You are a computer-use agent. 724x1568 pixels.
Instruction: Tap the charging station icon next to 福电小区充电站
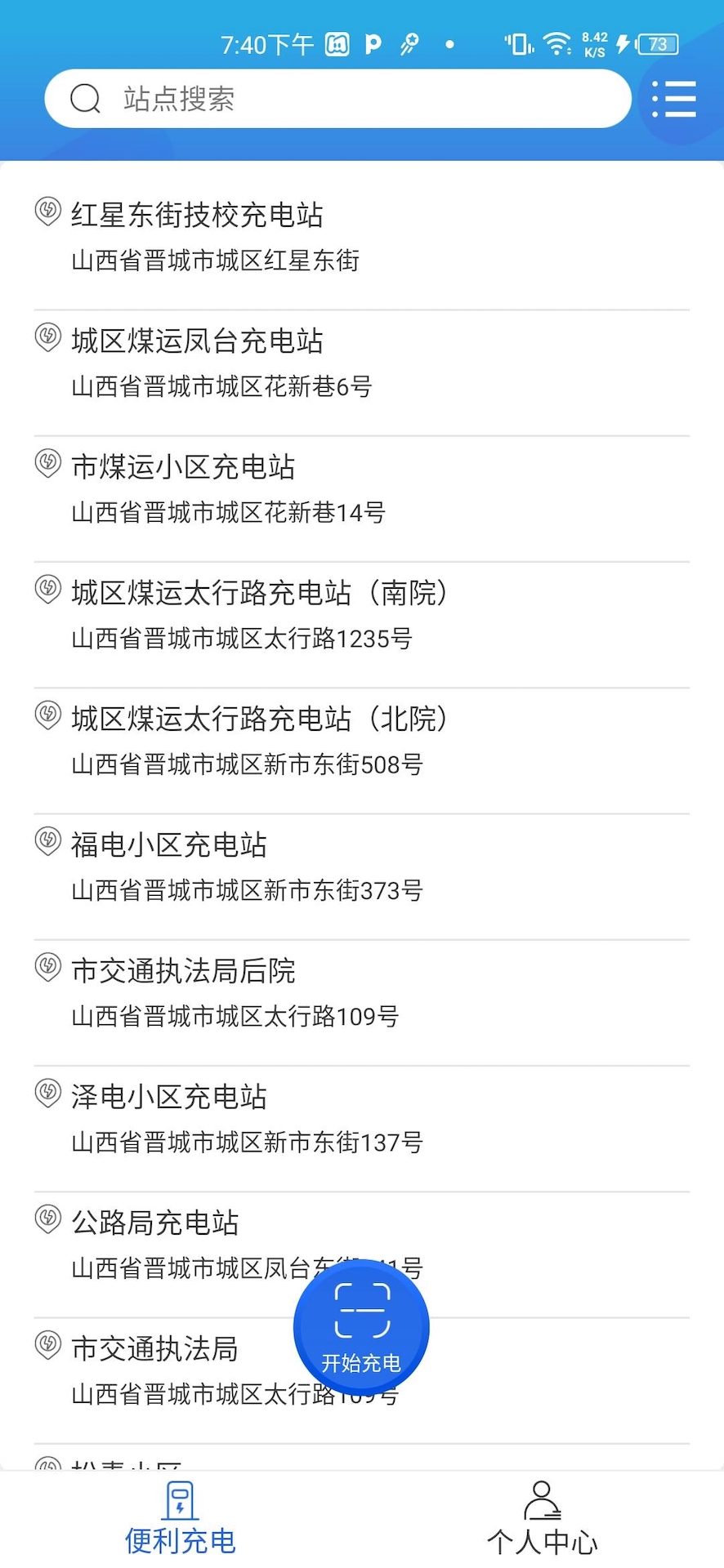tap(47, 841)
